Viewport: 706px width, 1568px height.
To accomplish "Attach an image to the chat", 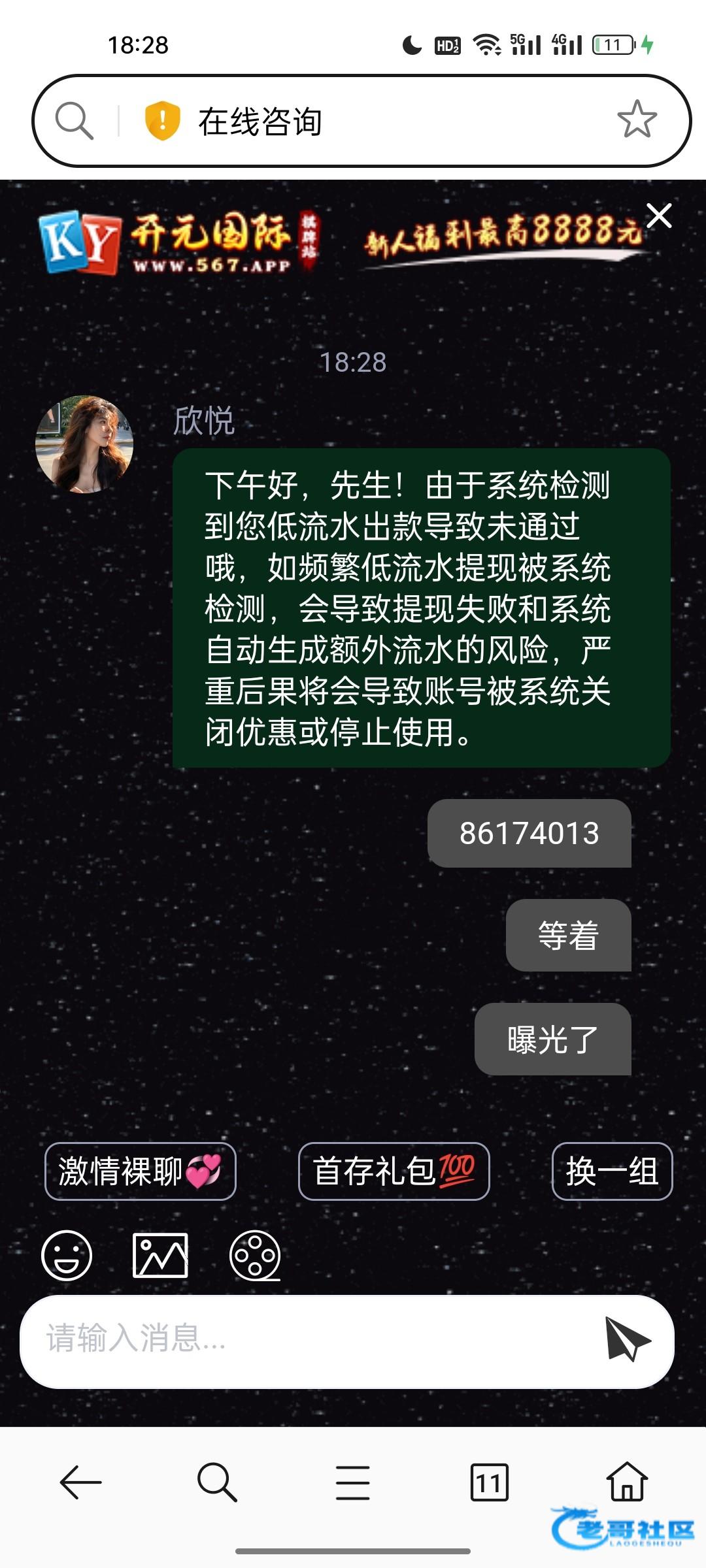I will click(x=160, y=1255).
